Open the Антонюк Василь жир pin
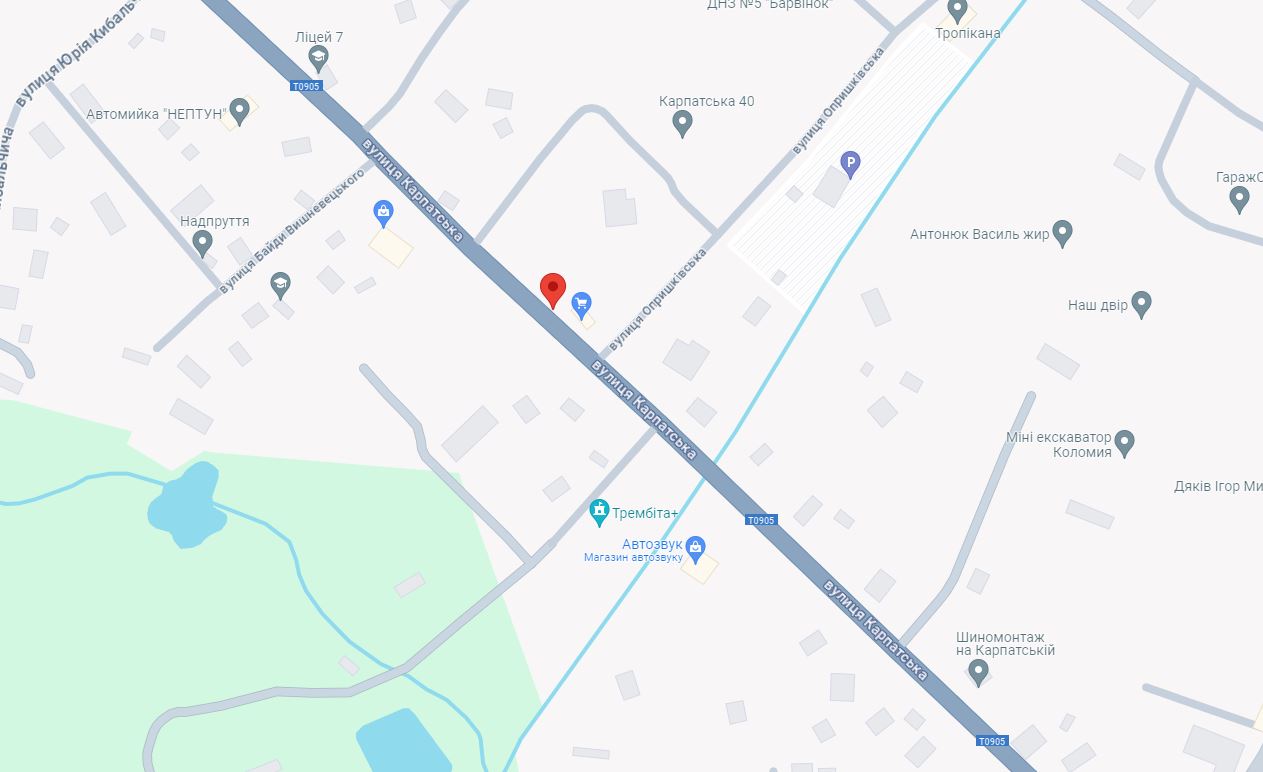The image size is (1263, 772). click(1062, 234)
